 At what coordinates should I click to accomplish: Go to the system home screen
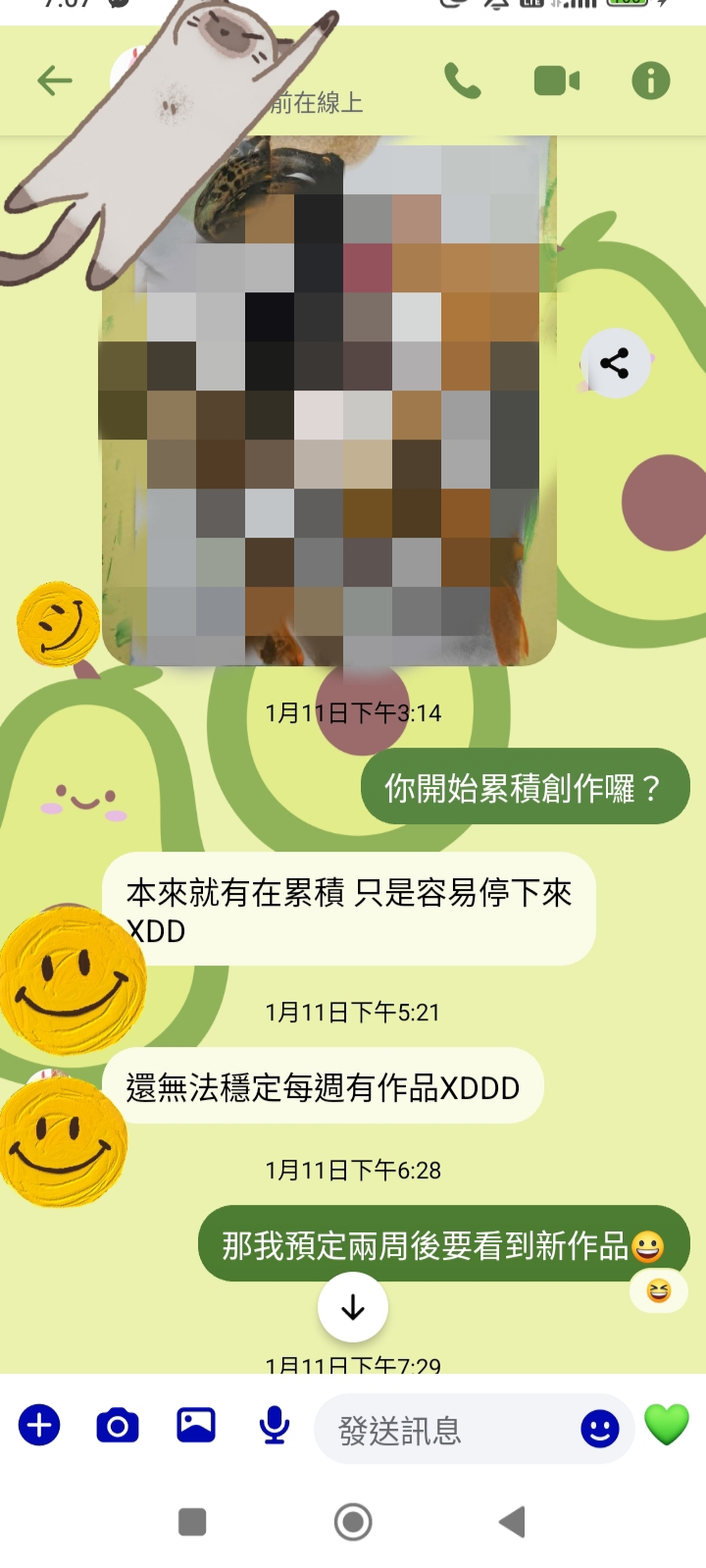[353, 1522]
